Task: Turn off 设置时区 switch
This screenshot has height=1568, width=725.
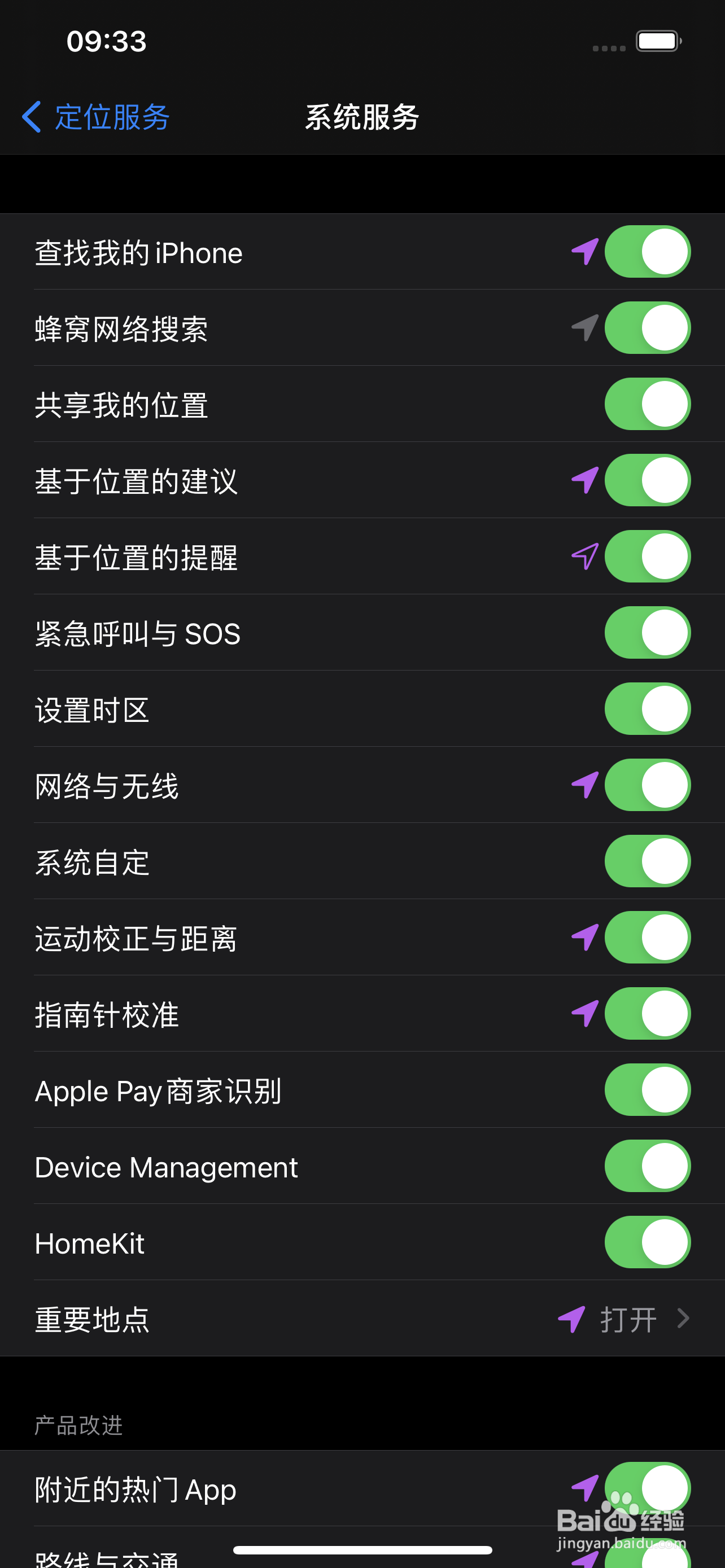Action: click(x=647, y=708)
